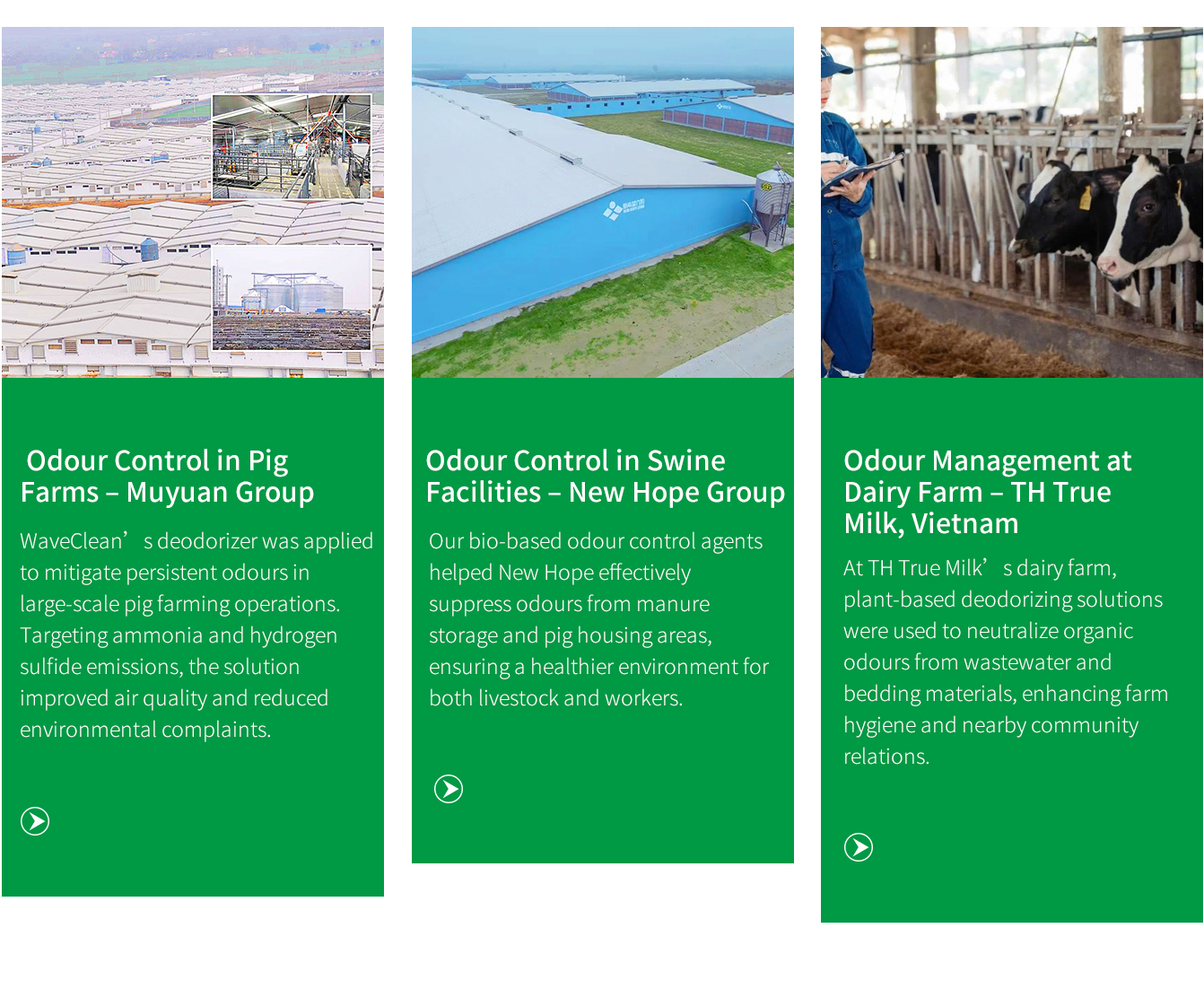1204x998 pixels.
Task: Open the arrow under Muyuan Group pig farms
Action: pyautogui.click(x=35, y=820)
